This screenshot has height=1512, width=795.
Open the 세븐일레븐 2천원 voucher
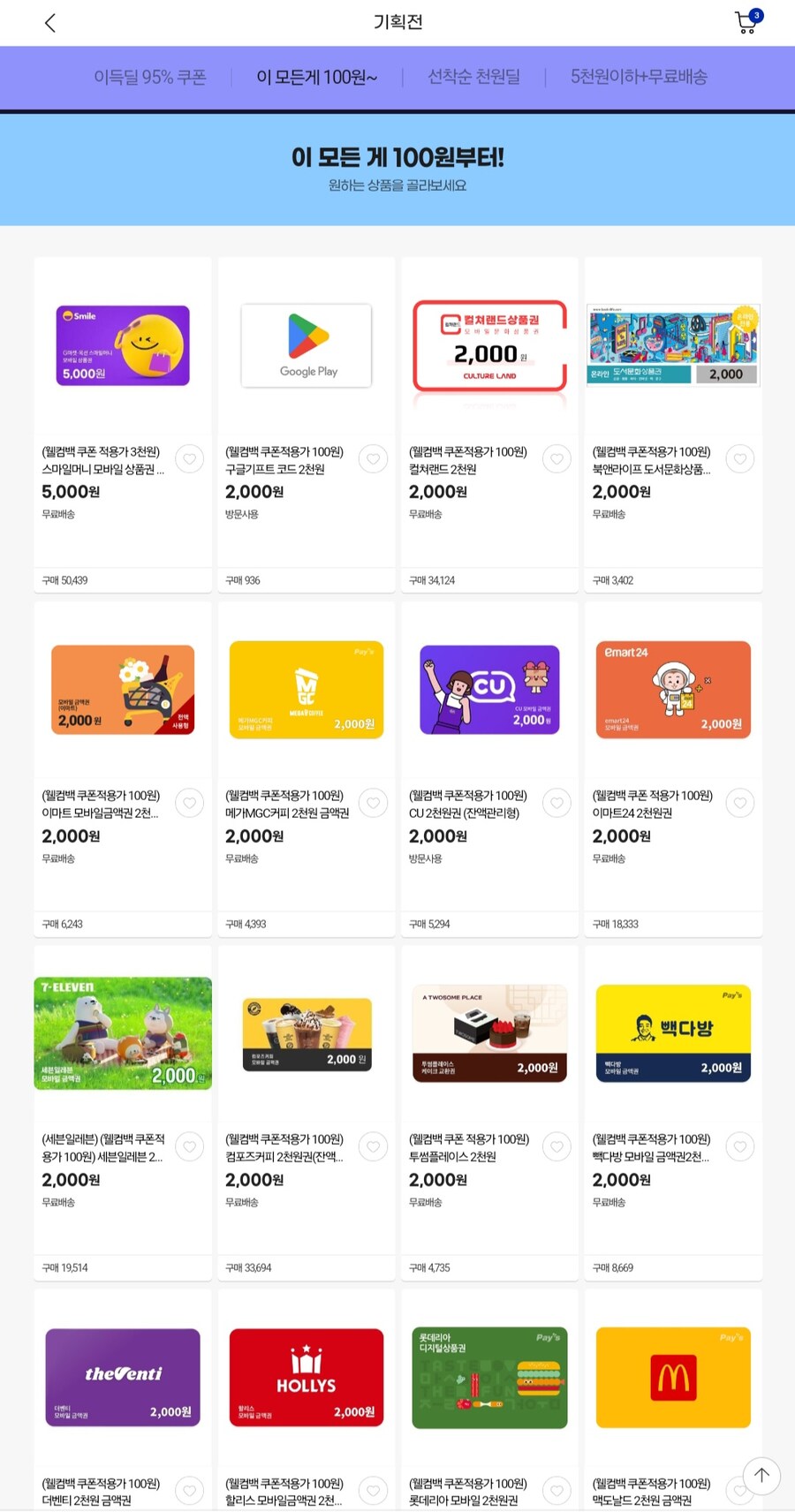123,1033
